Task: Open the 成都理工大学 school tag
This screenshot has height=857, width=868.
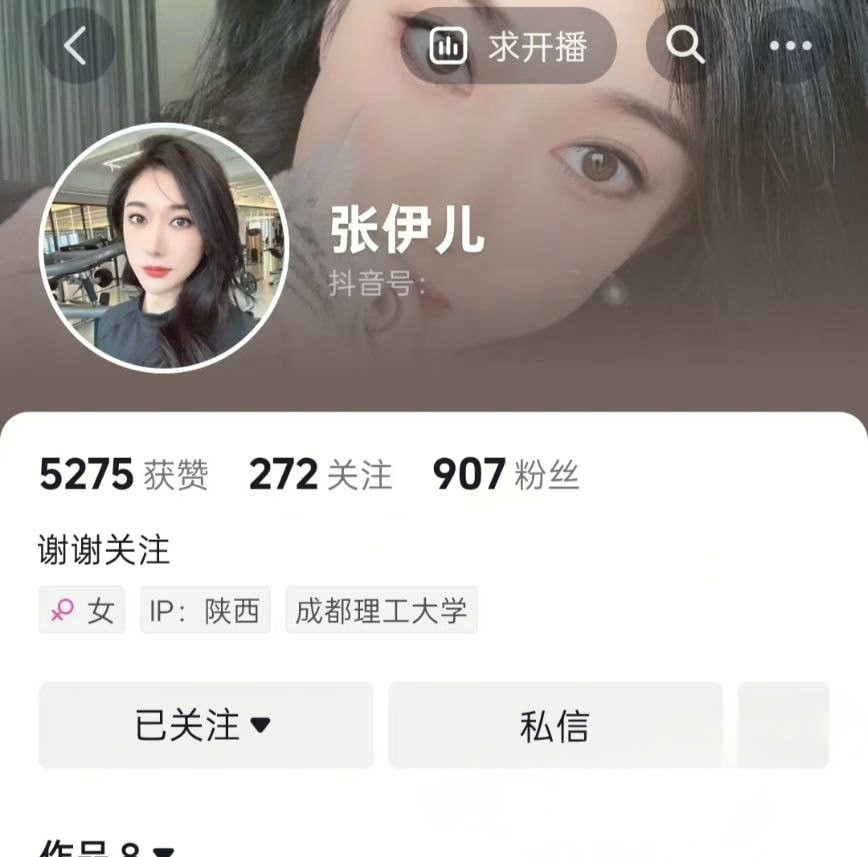Action: tap(381, 611)
